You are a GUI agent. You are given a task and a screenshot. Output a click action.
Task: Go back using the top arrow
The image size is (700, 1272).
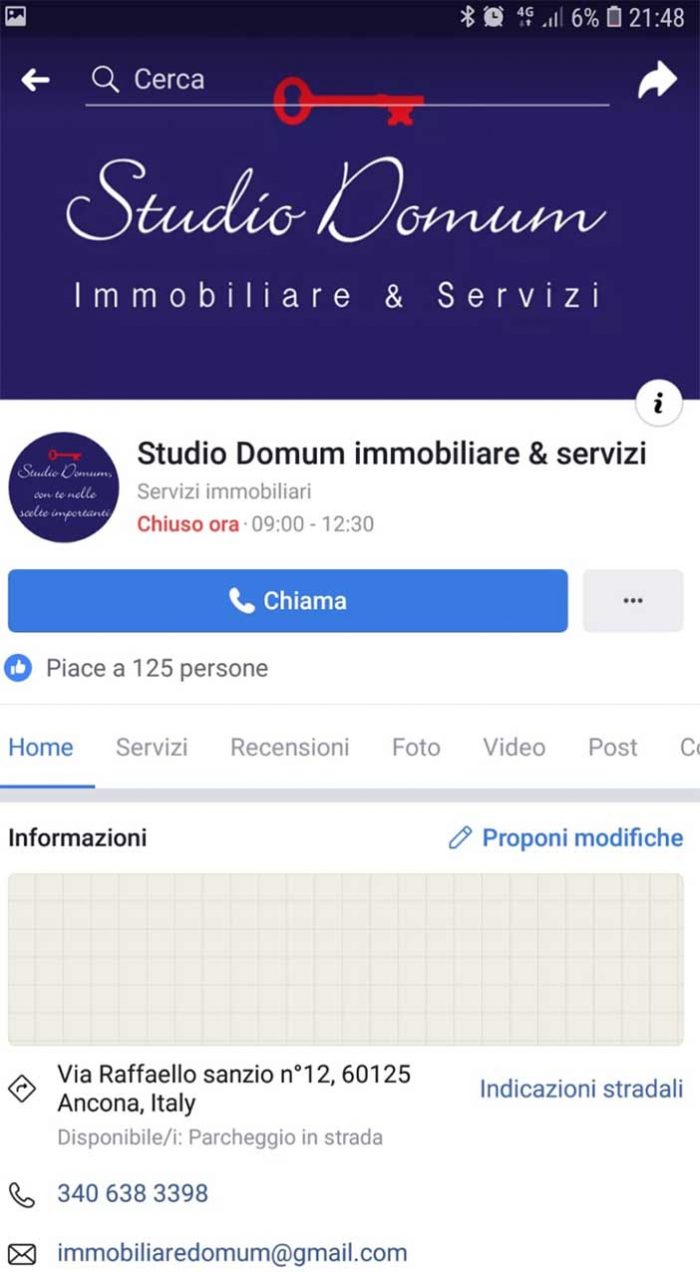(36, 80)
